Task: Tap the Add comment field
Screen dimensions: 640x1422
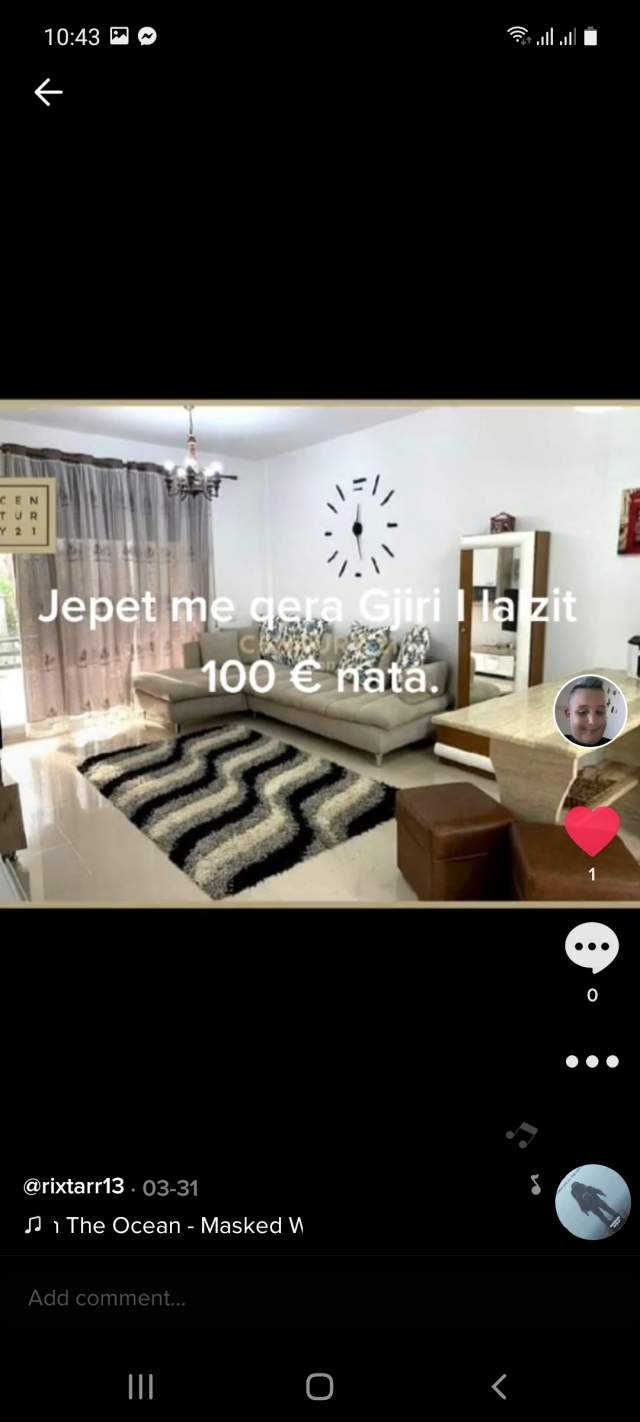Action: [x=320, y=1298]
